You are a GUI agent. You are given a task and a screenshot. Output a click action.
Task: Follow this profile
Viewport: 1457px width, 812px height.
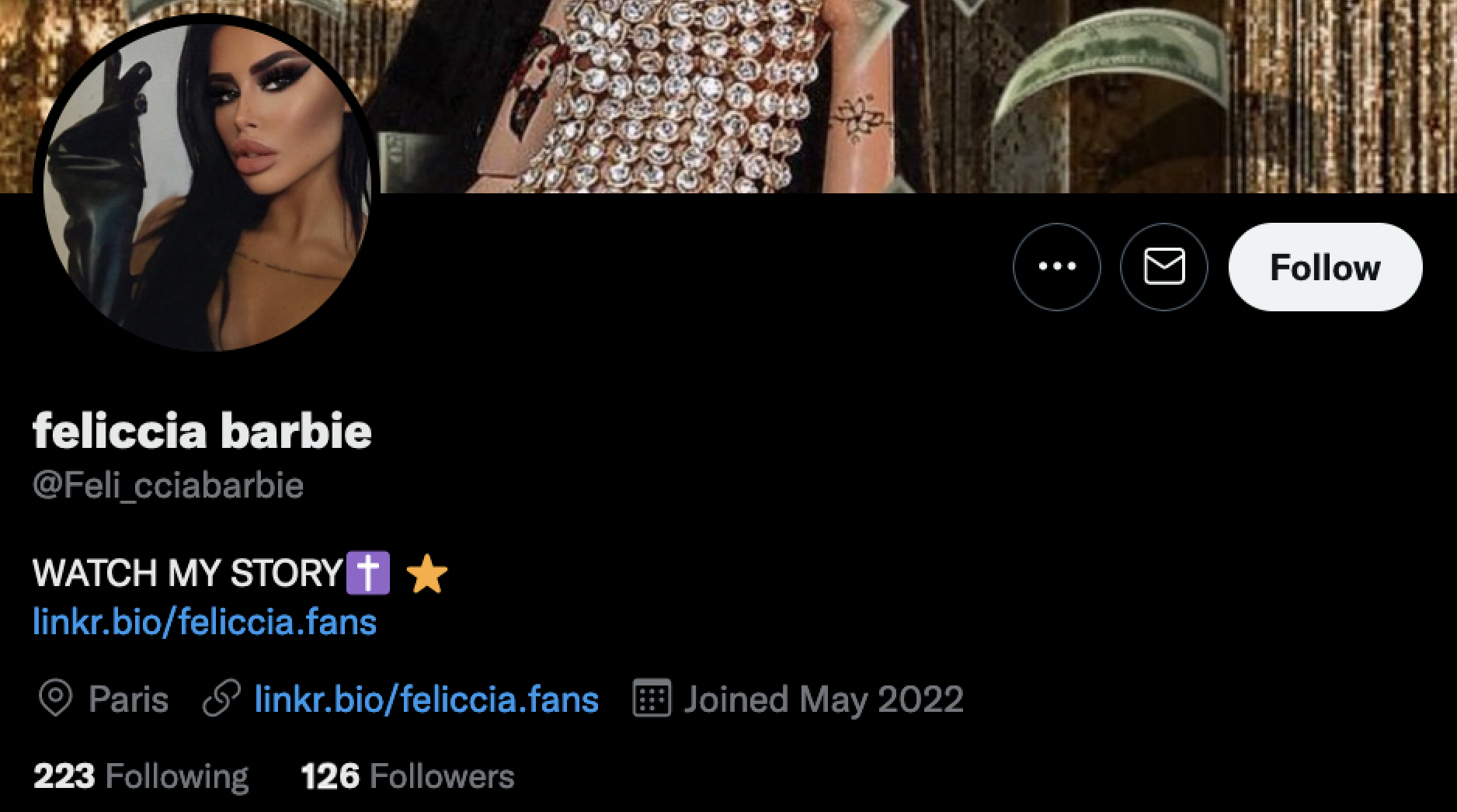point(1325,267)
